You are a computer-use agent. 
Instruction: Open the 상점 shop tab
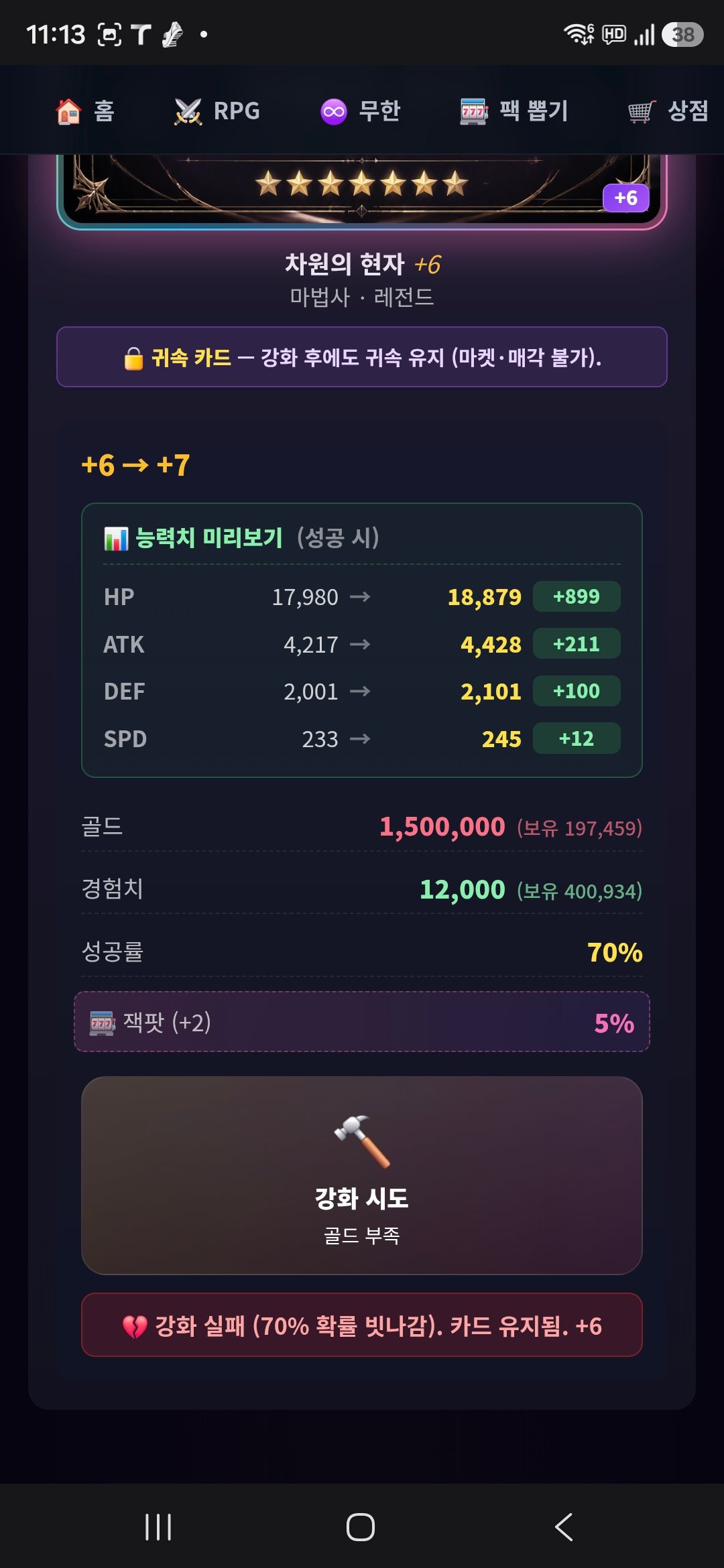click(668, 111)
